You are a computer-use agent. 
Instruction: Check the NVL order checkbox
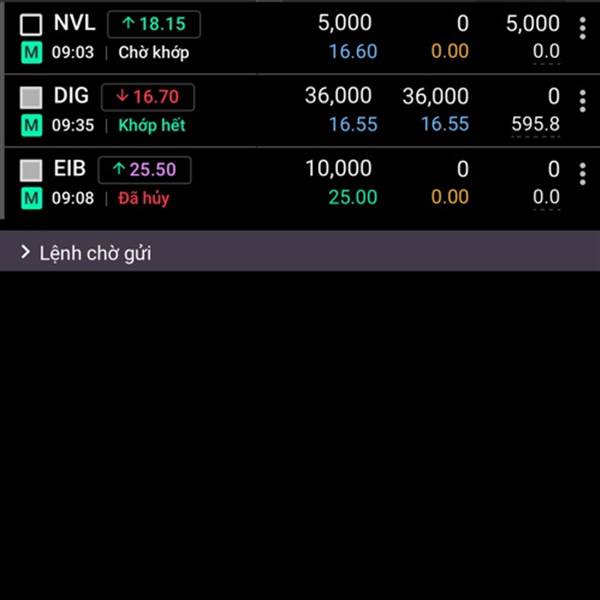tap(31, 25)
